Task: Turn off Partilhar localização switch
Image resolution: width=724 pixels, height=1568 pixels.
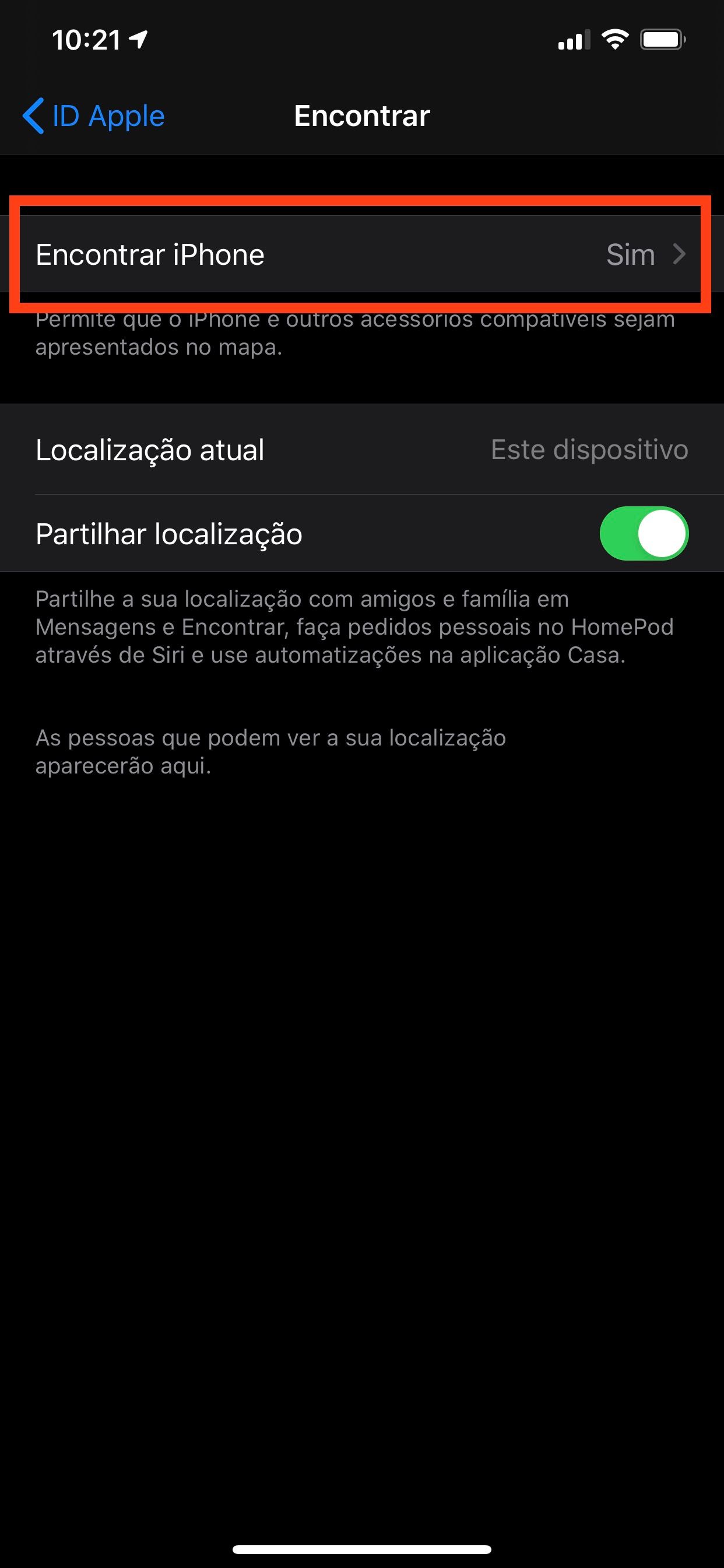Action: point(644,533)
